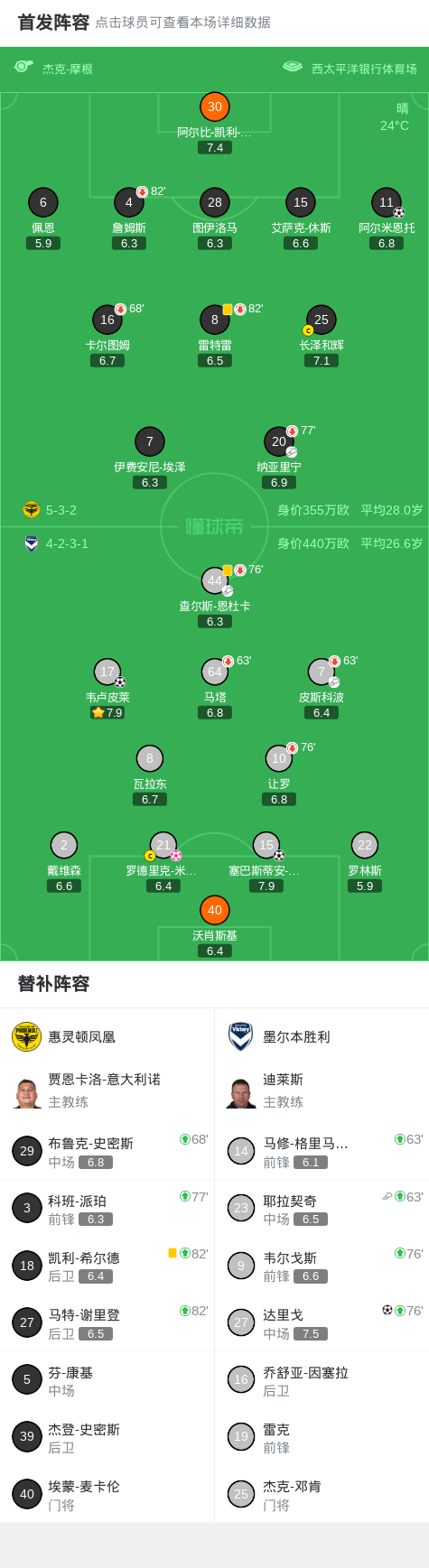This screenshot has height=1568, width=429.
Task: Open substitute 布鲁克-史密斯 row
Action: tap(107, 1151)
